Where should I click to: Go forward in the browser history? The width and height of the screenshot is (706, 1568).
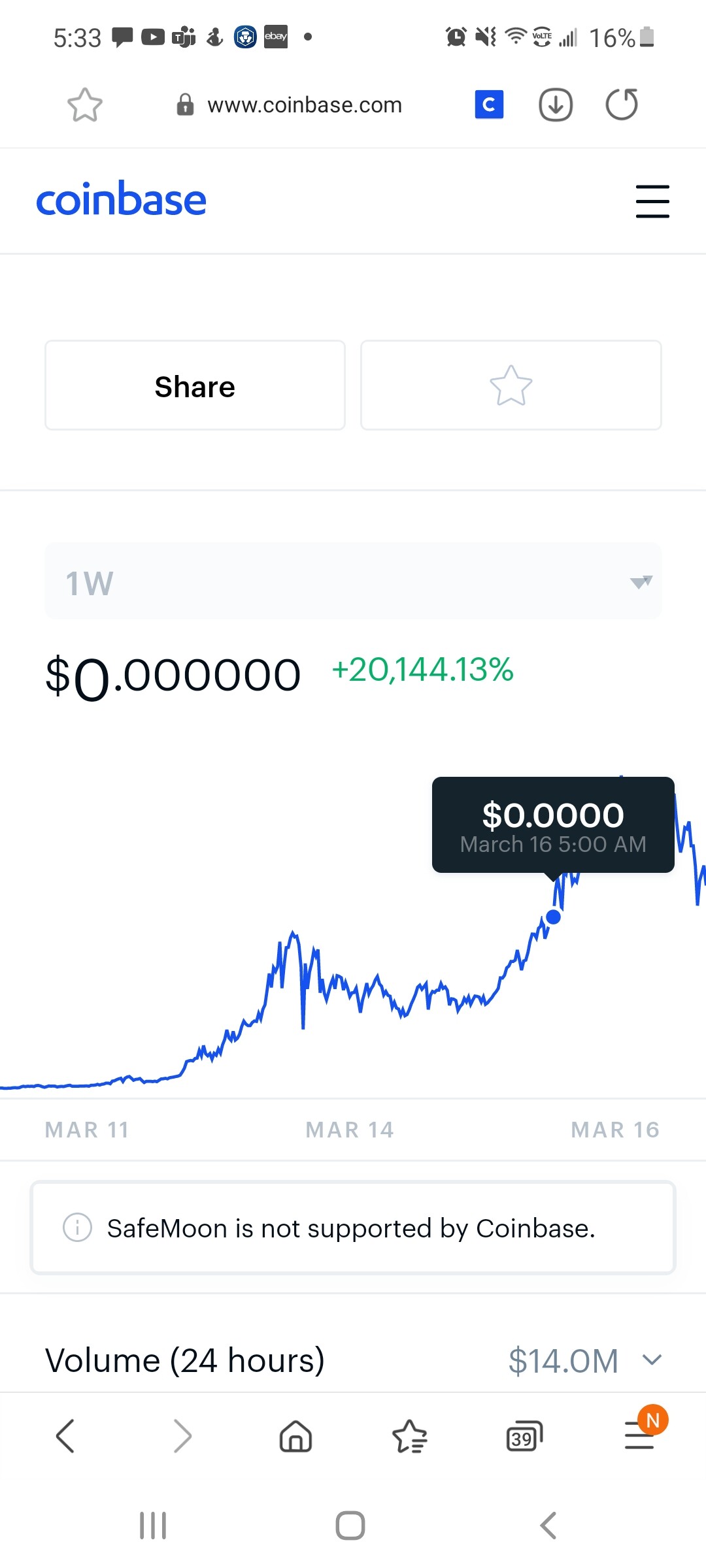pyautogui.click(x=182, y=1436)
